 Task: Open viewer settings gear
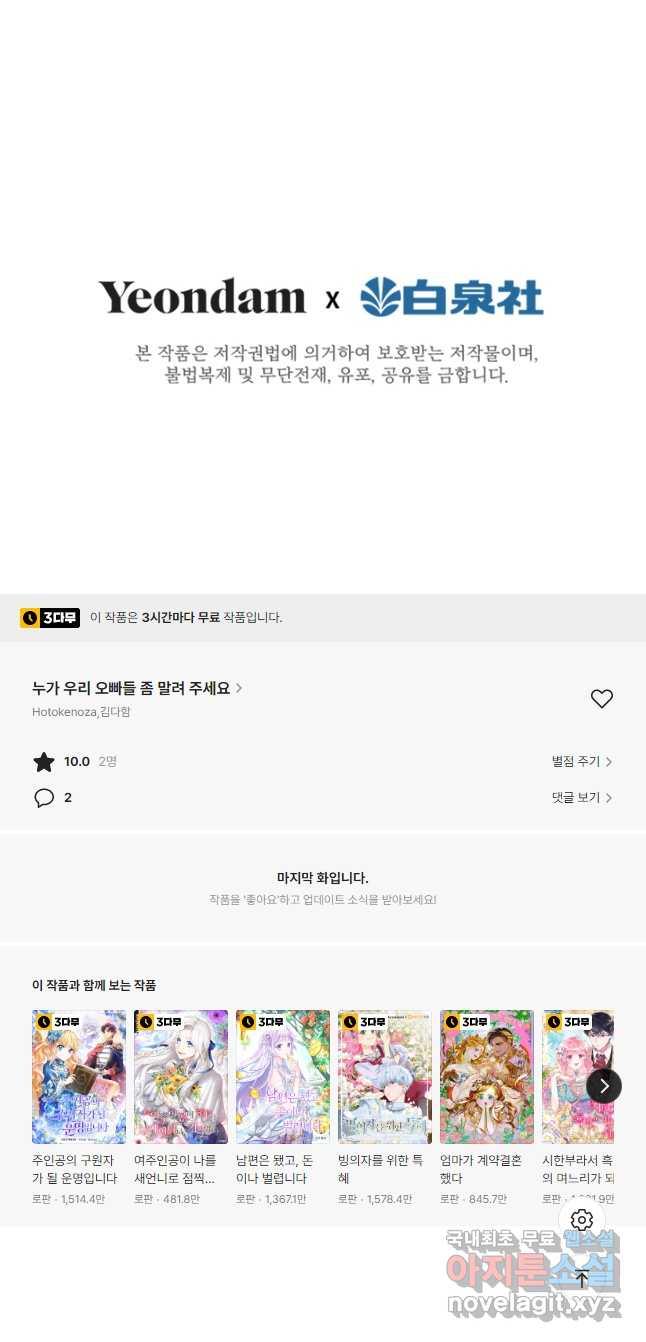(x=582, y=1220)
